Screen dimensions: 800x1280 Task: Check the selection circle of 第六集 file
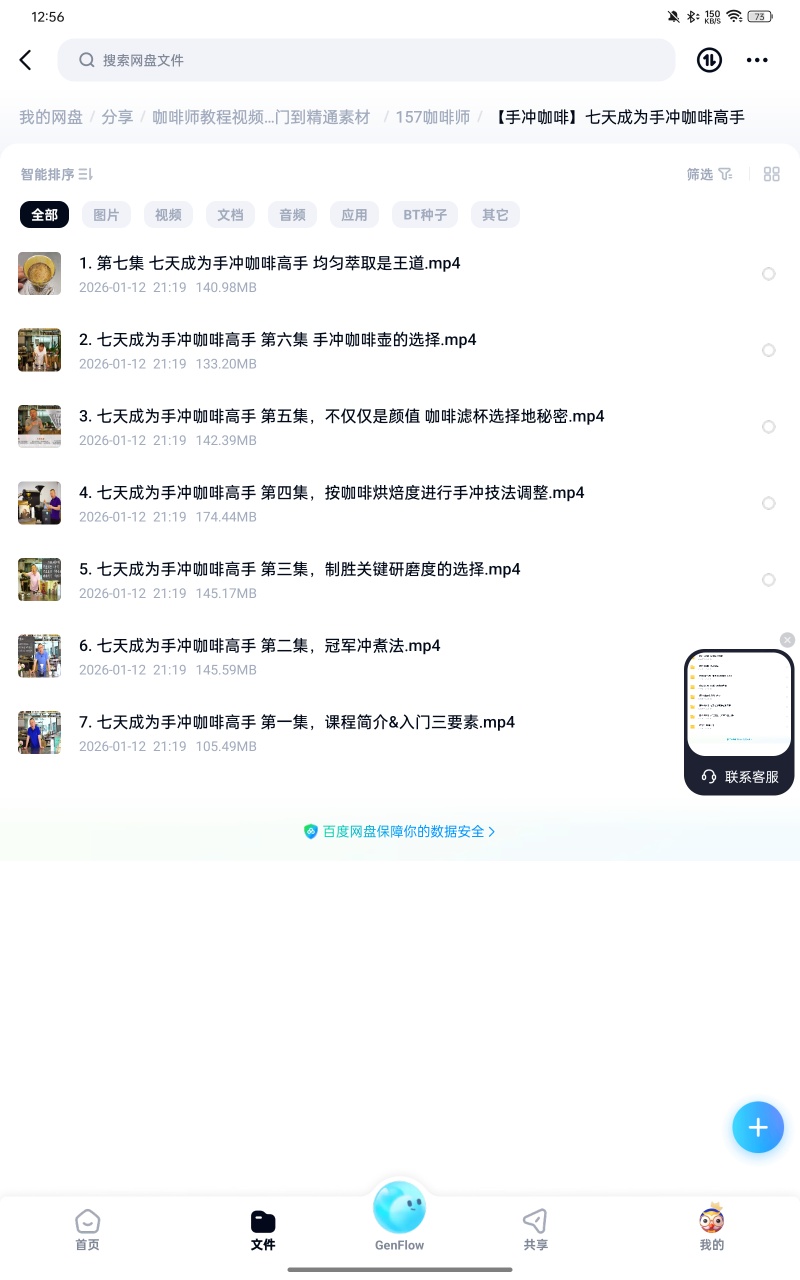[x=769, y=350]
